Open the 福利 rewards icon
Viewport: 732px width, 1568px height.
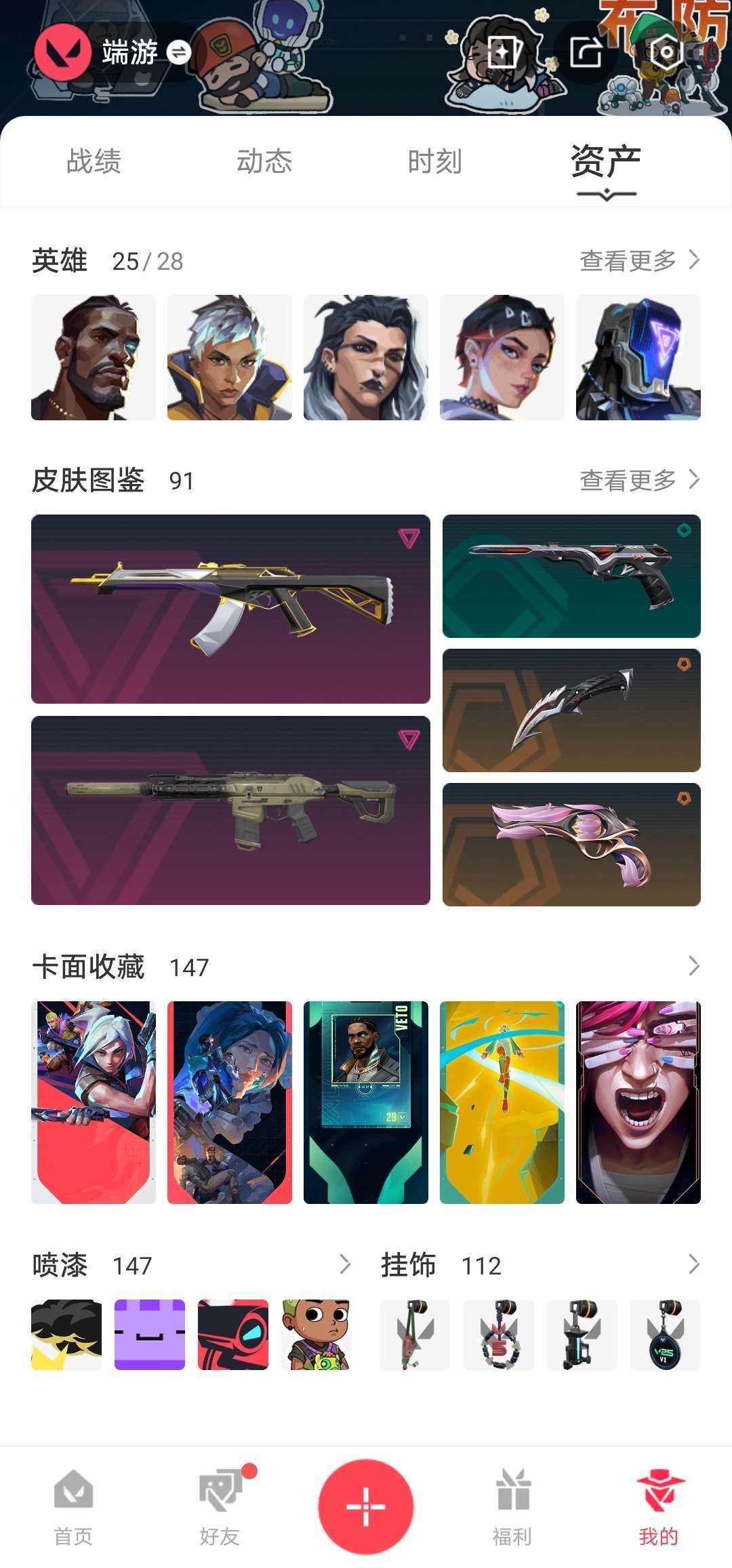coord(512,1501)
